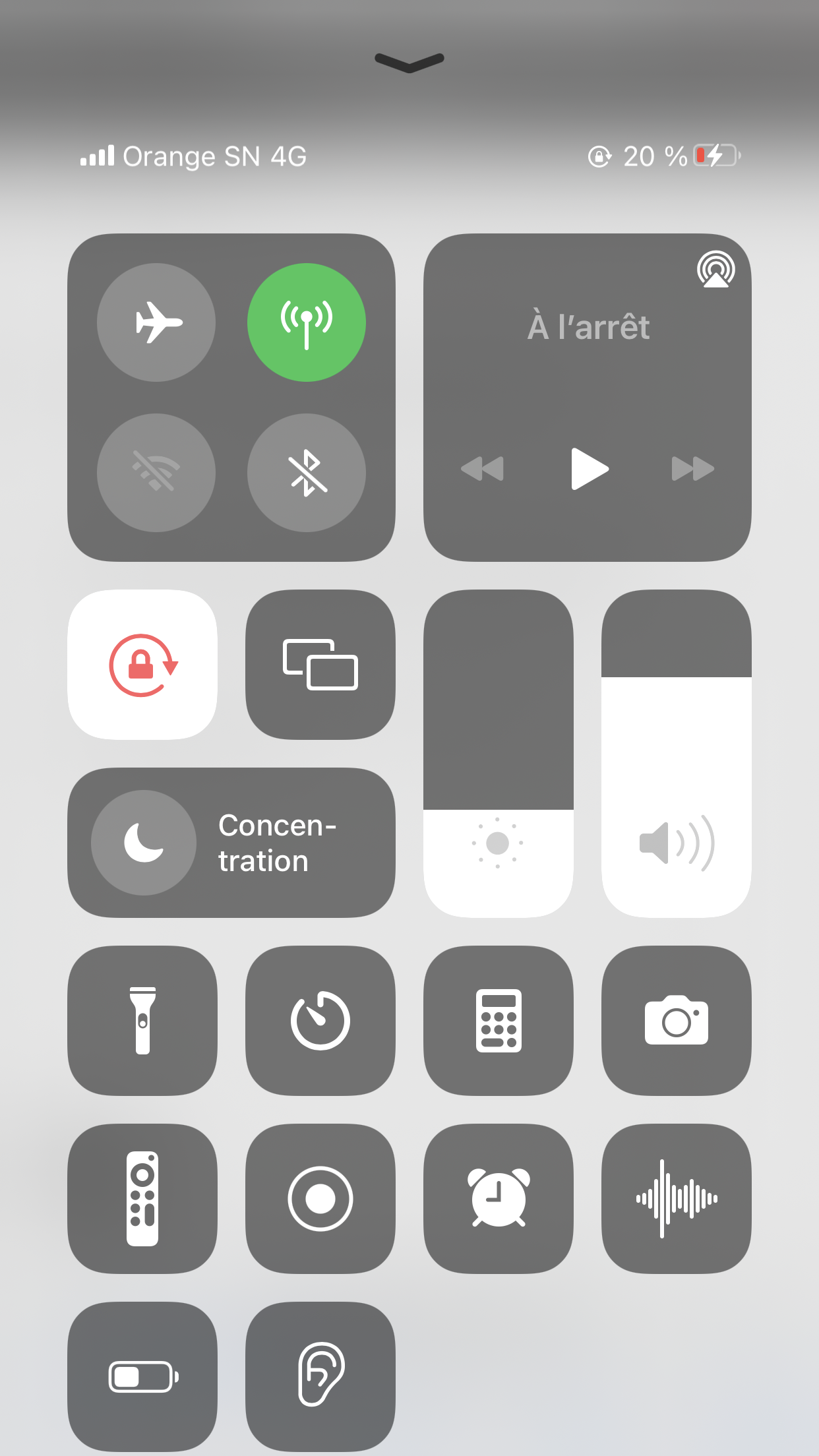Dismiss Control Center with the chevron
This screenshot has height=1456, width=819.
[409, 62]
